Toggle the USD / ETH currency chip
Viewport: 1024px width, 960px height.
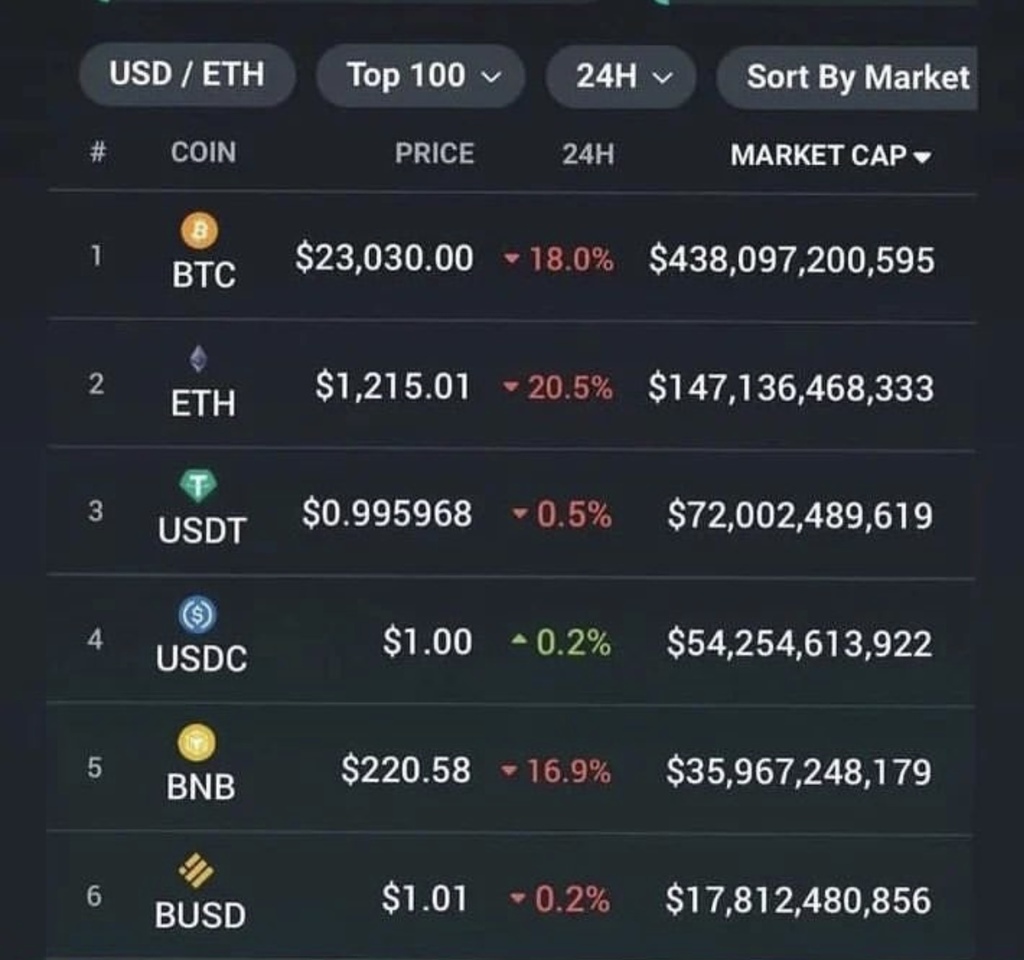coord(187,75)
